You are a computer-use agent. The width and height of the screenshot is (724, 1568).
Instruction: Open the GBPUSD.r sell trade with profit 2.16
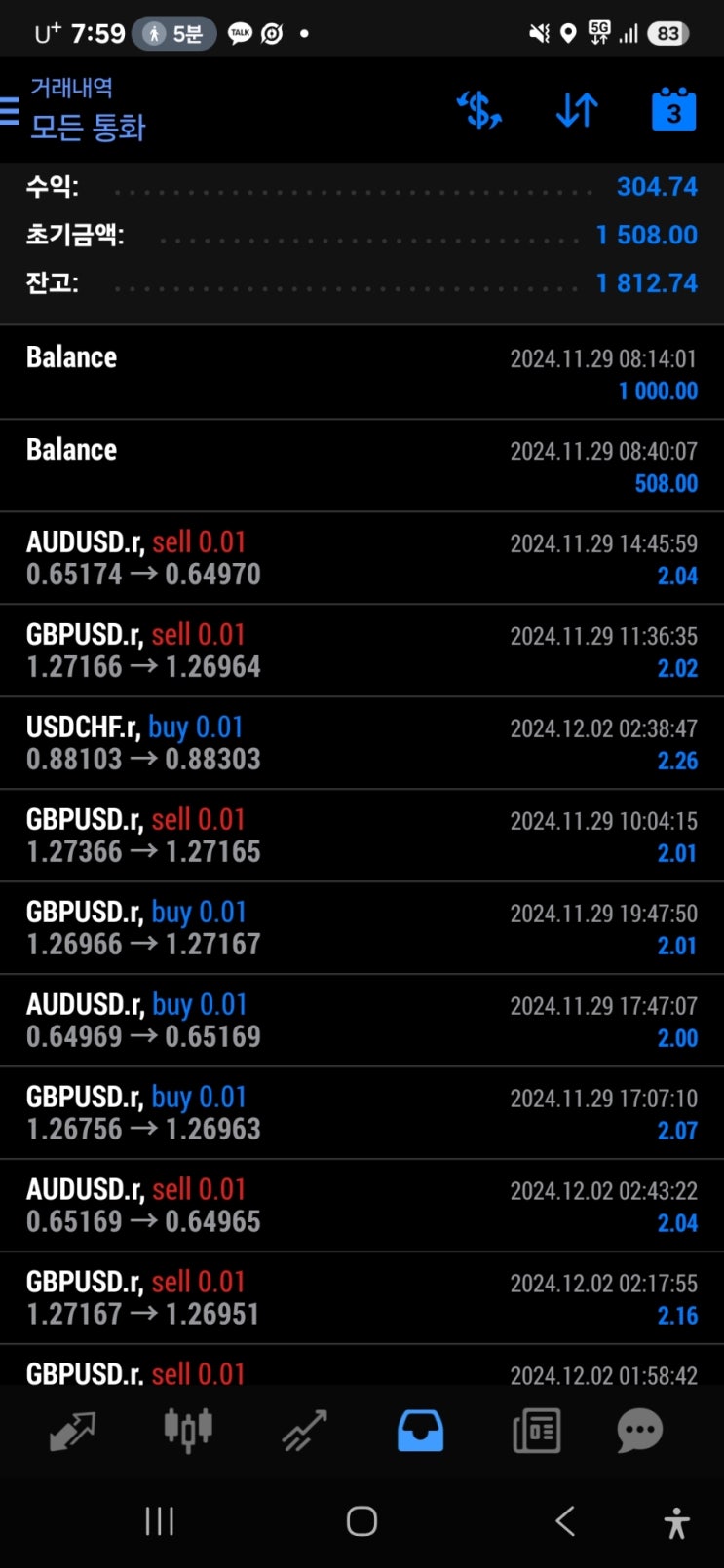pyautogui.click(x=362, y=1298)
